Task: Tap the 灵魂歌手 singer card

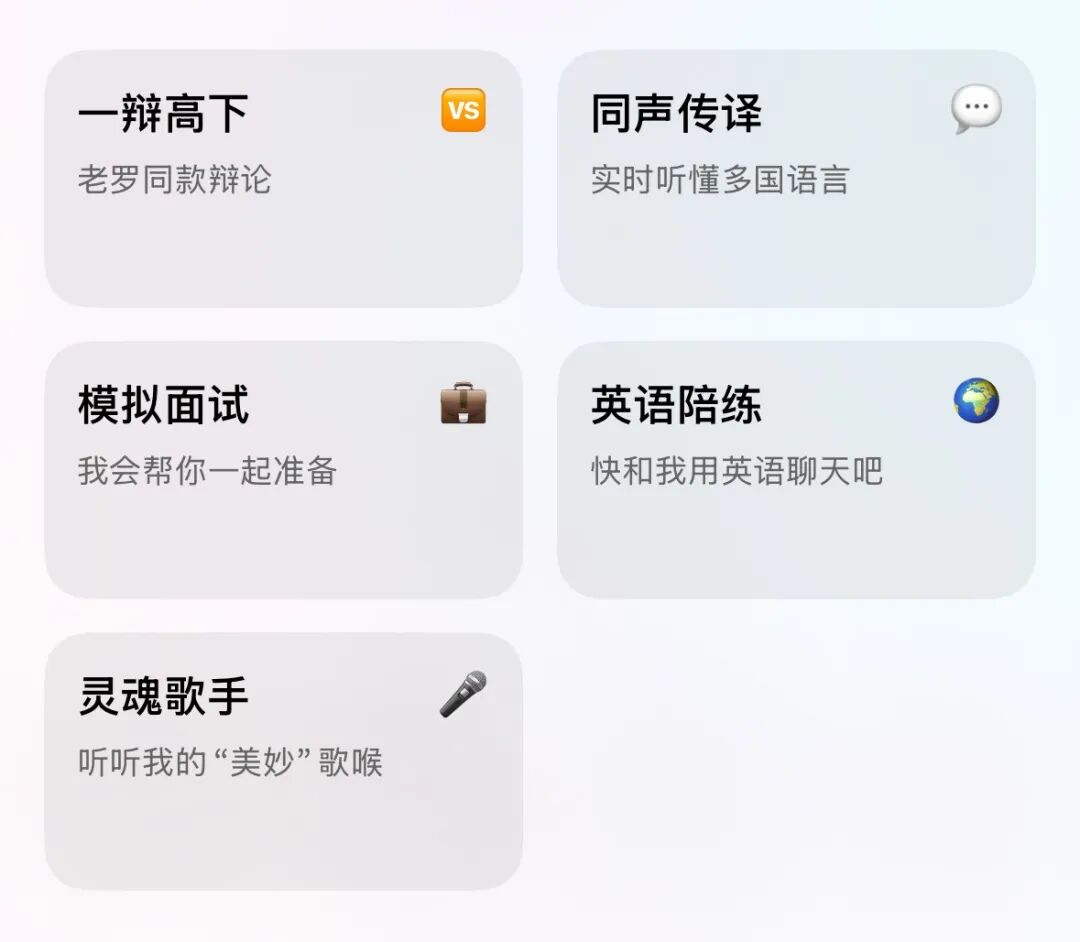Action: 283,760
